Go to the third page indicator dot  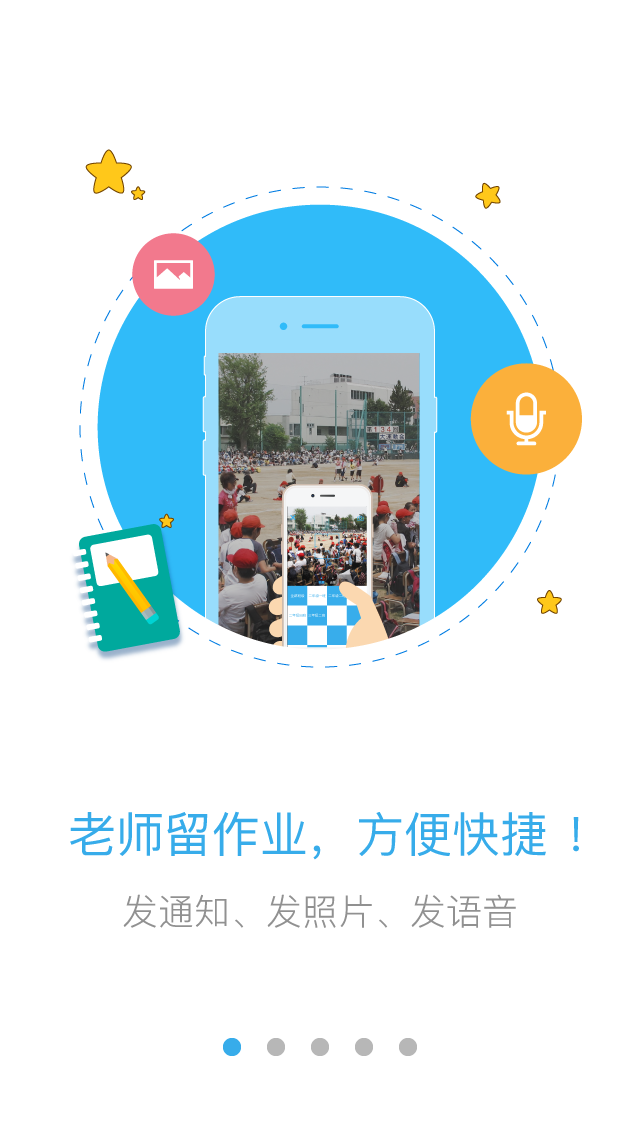(x=320, y=1047)
